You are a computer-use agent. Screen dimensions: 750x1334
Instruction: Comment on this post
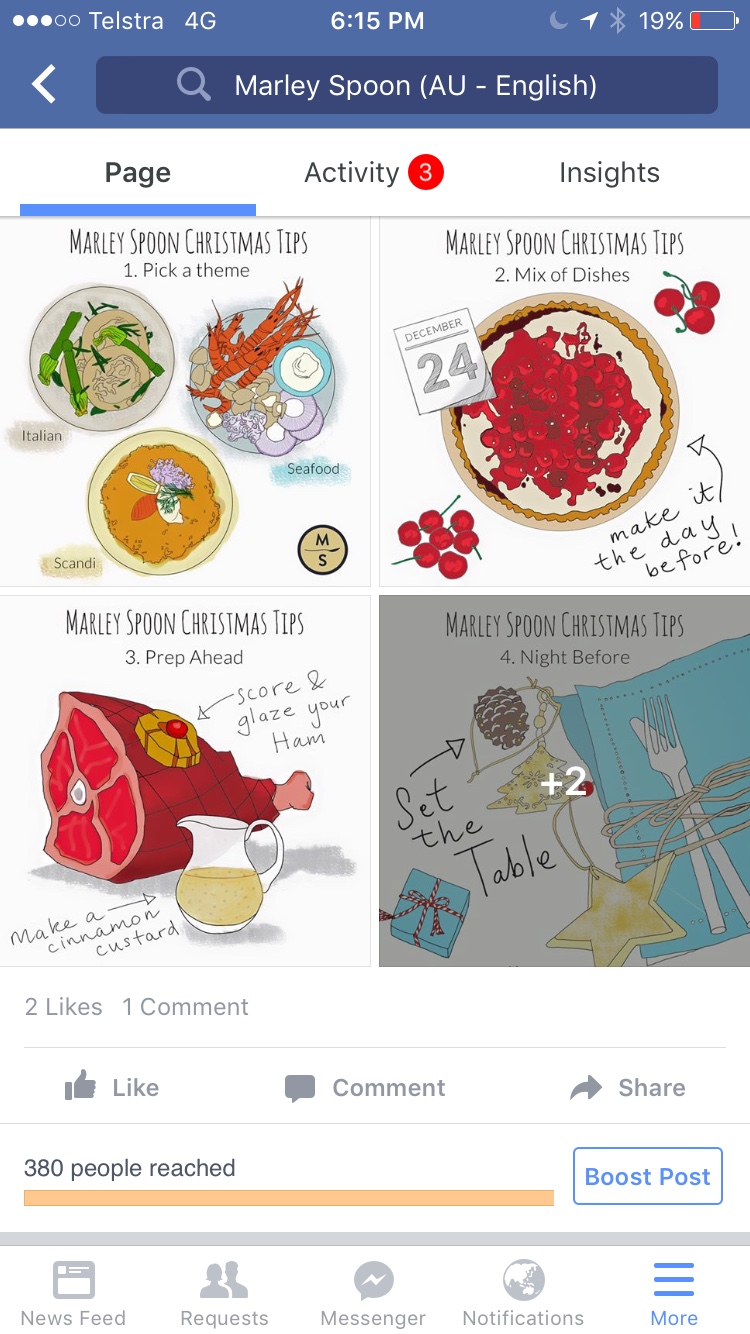pyautogui.click(x=365, y=1087)
